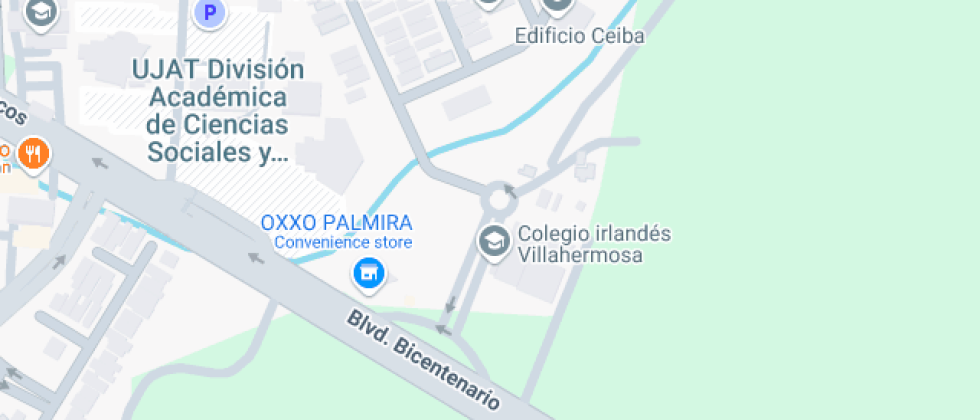Select the purple parking marker

209,13
